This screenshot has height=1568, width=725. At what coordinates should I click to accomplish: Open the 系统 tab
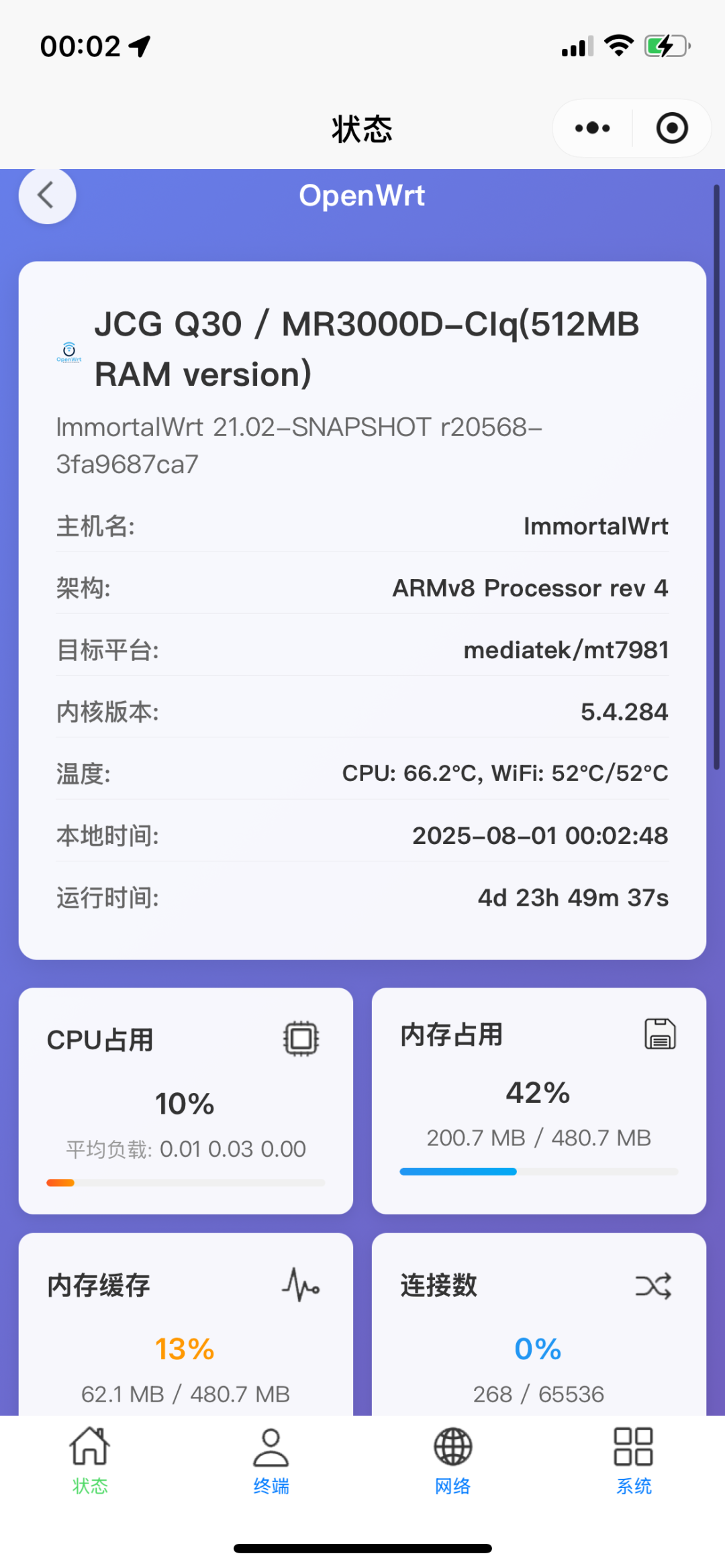click(x=634, y=1461)
